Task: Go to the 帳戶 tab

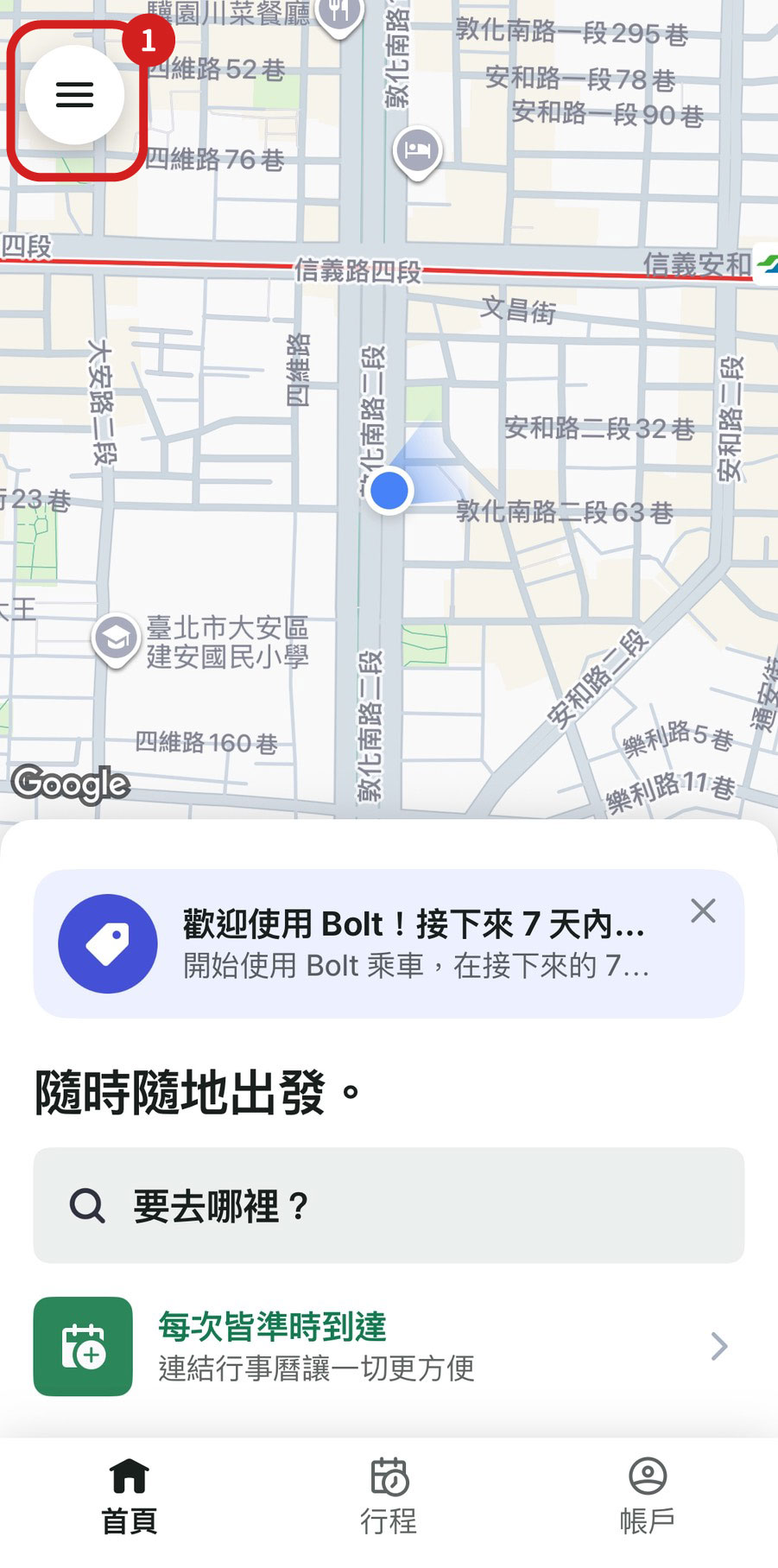Action: point(647,1496)
